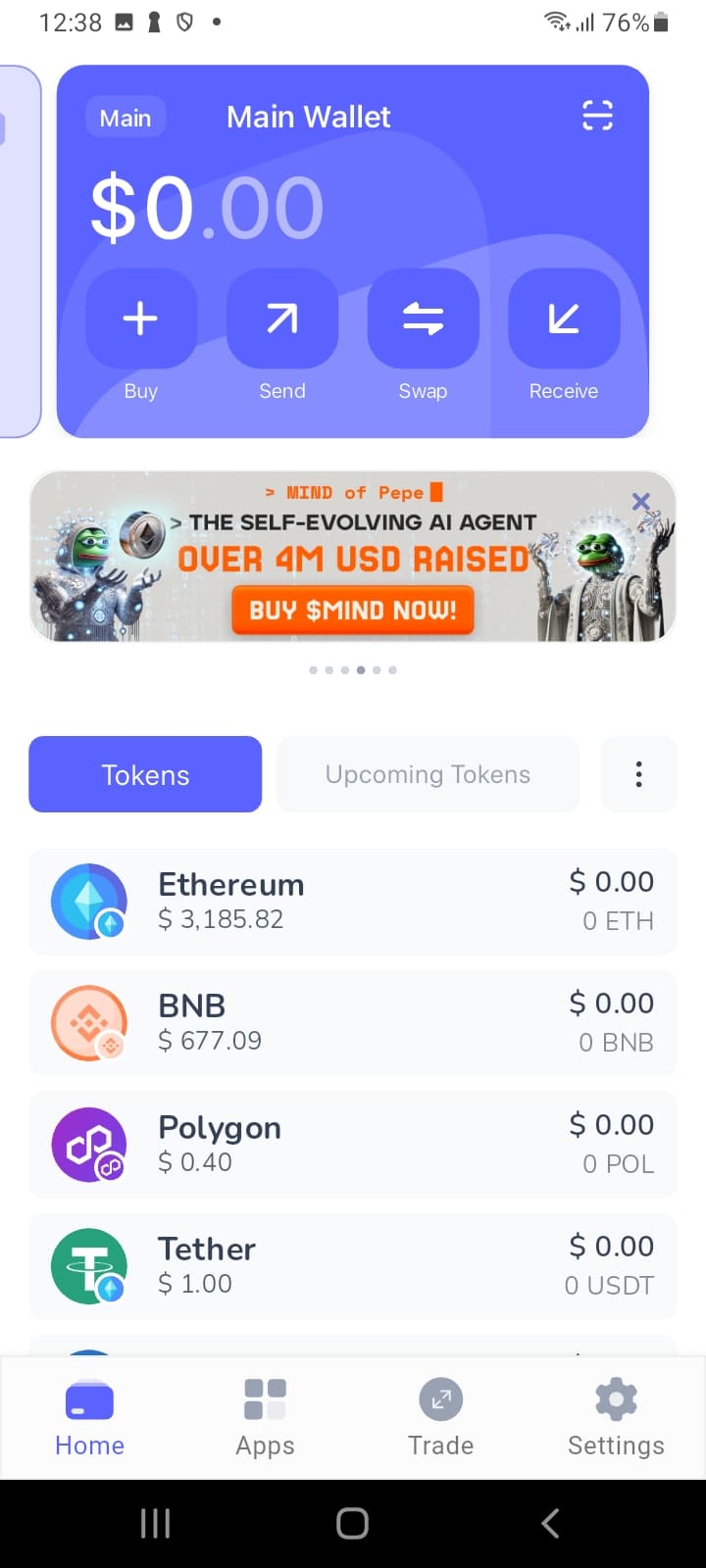Open the three-dot options menu

click(638, 774)
